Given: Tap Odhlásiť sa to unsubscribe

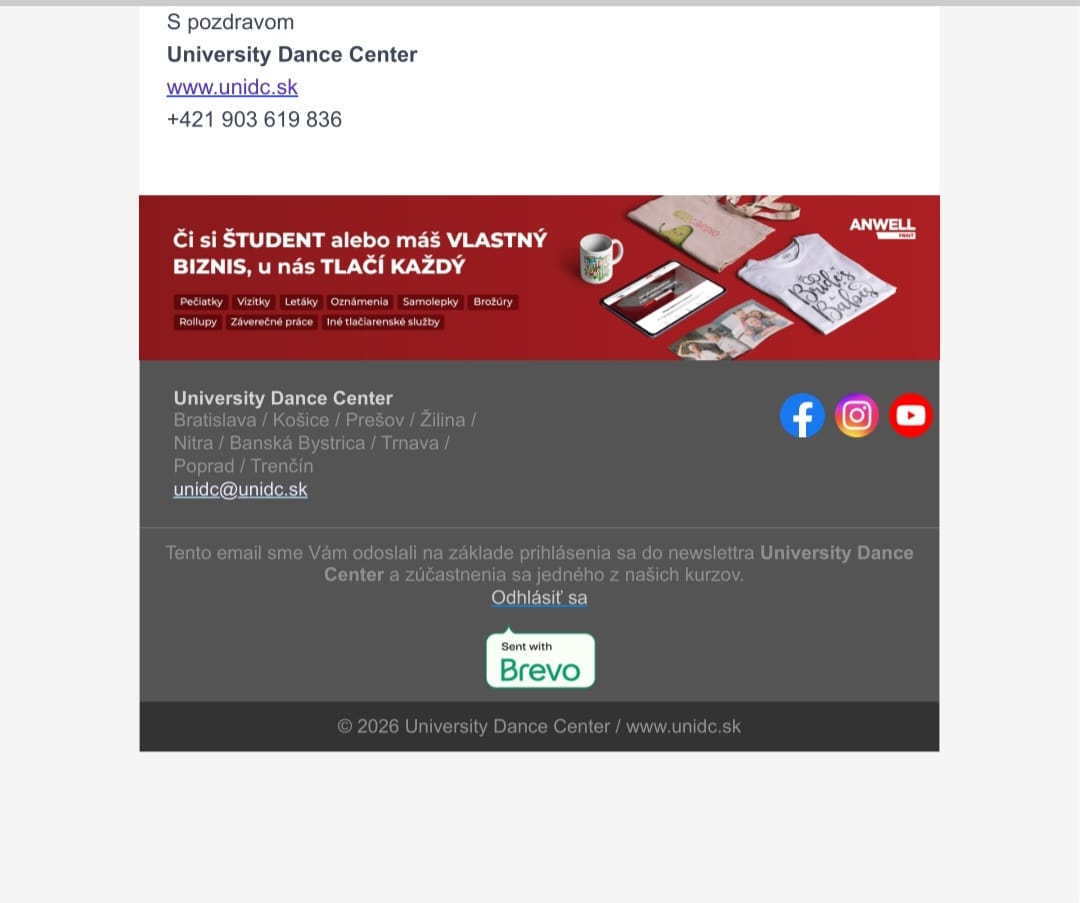Looking at the screenshot, I should [539, 598].
